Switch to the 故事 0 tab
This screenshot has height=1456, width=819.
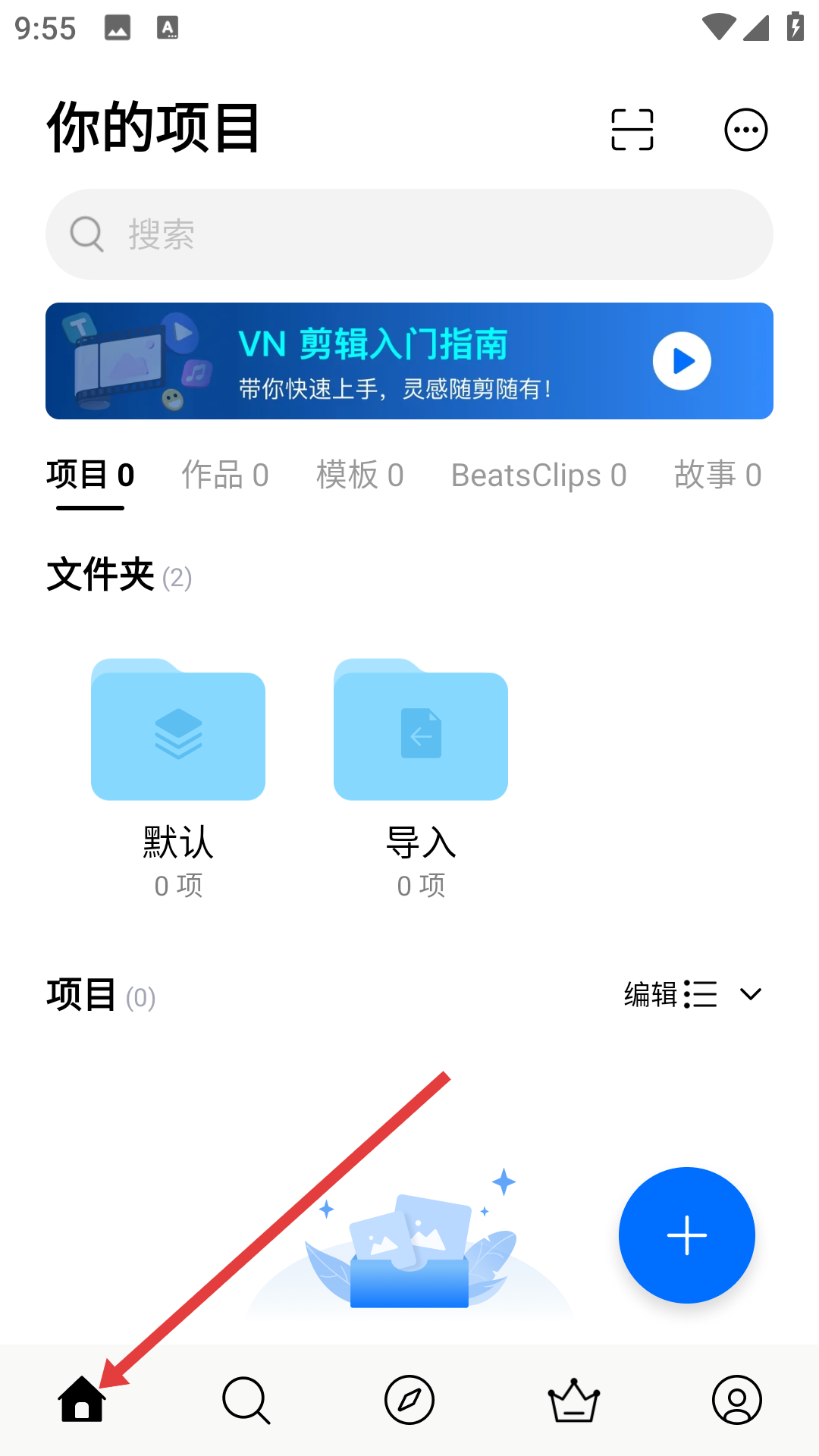(718, 475)
